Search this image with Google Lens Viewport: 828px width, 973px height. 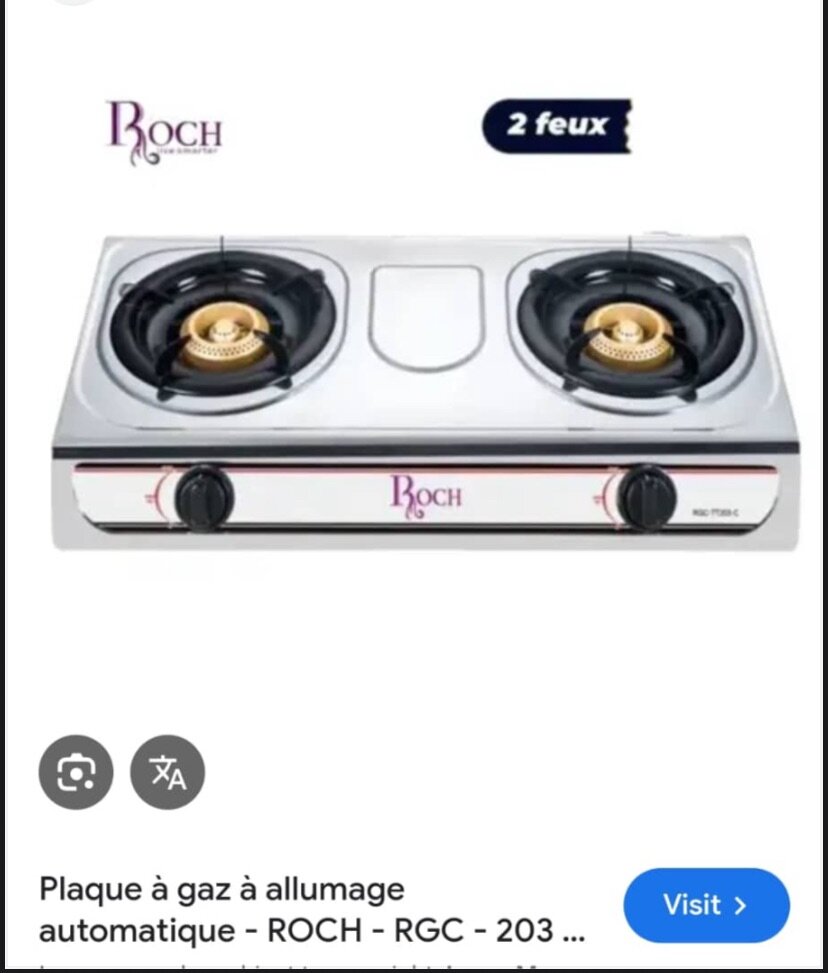point(76,772)
